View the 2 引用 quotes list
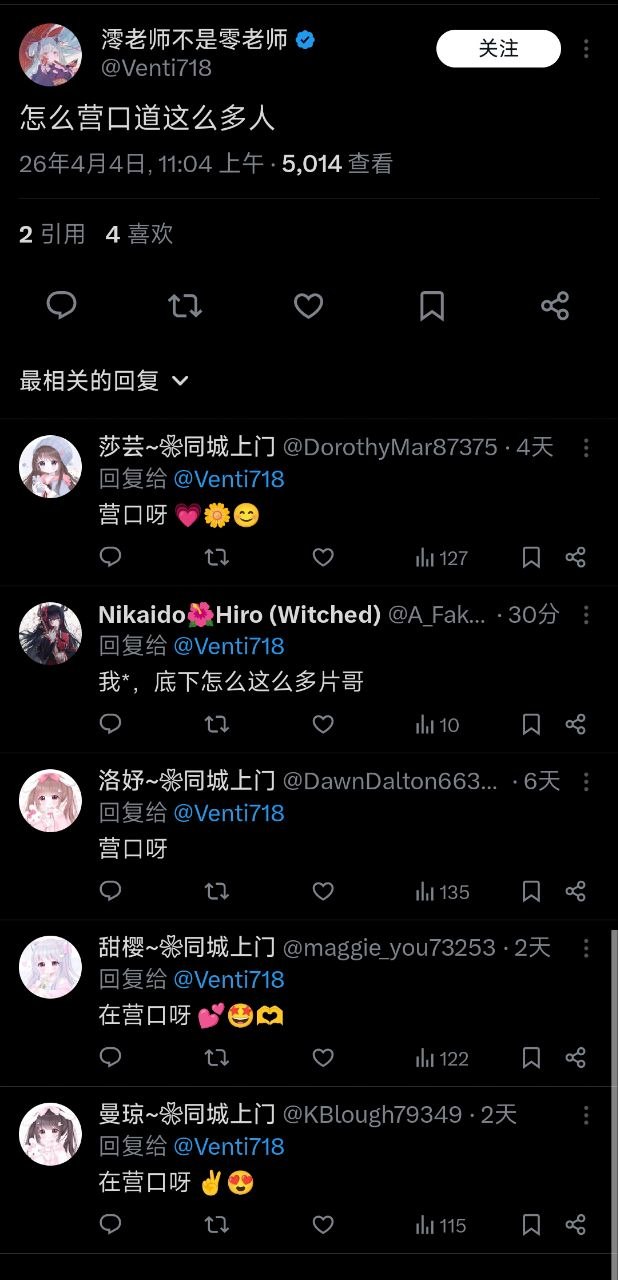 (x=52, y=234)
